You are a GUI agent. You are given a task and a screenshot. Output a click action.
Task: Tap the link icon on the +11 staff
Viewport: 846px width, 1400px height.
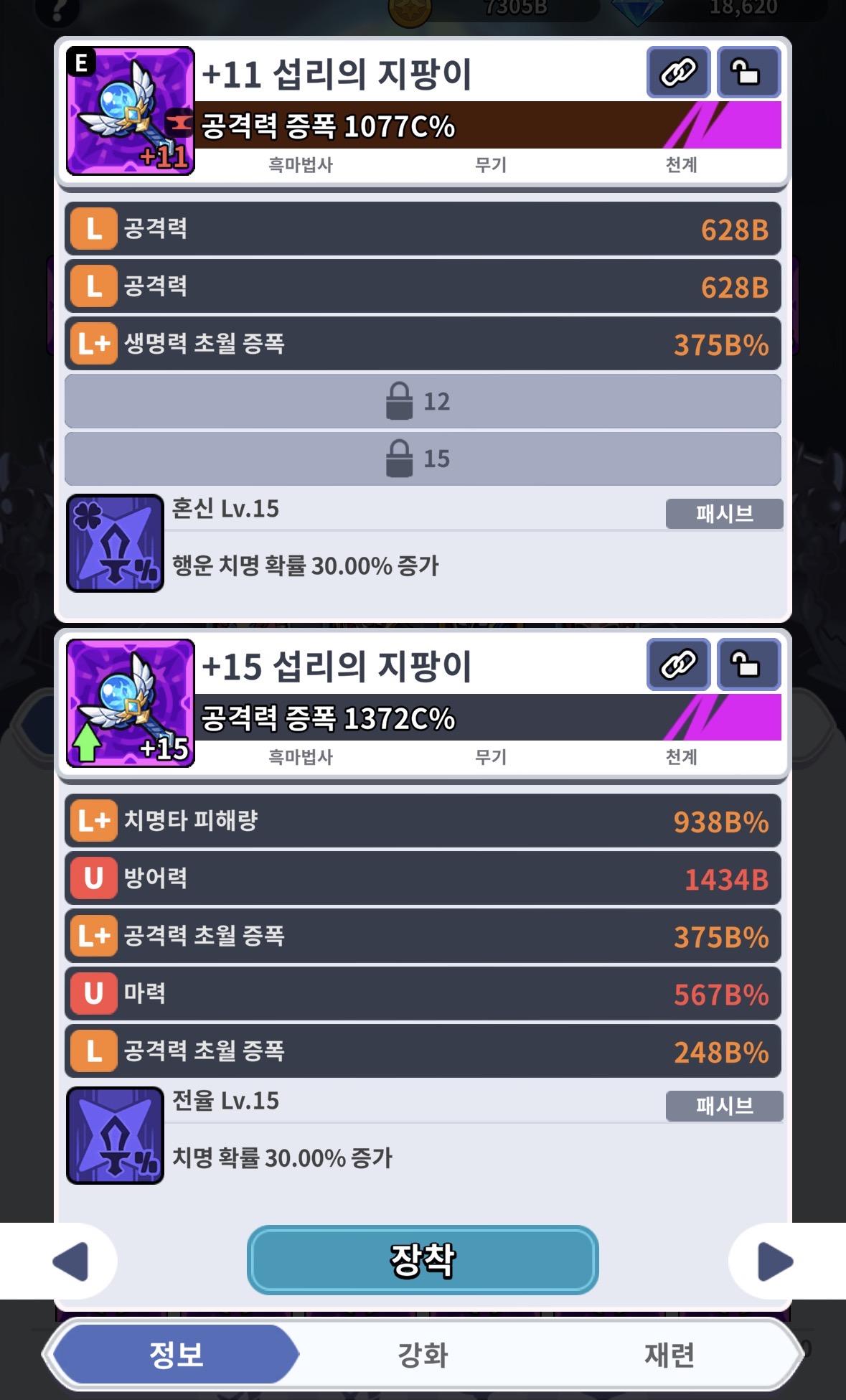coord(678,72)
